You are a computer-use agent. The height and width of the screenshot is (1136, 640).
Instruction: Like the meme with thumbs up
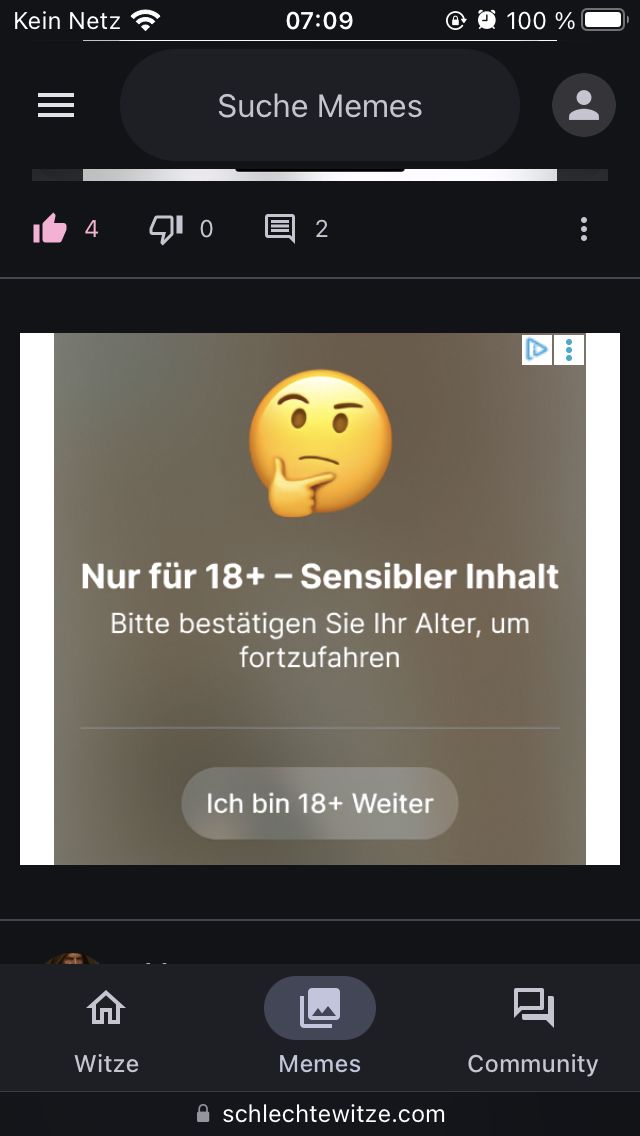coord(50,230)
